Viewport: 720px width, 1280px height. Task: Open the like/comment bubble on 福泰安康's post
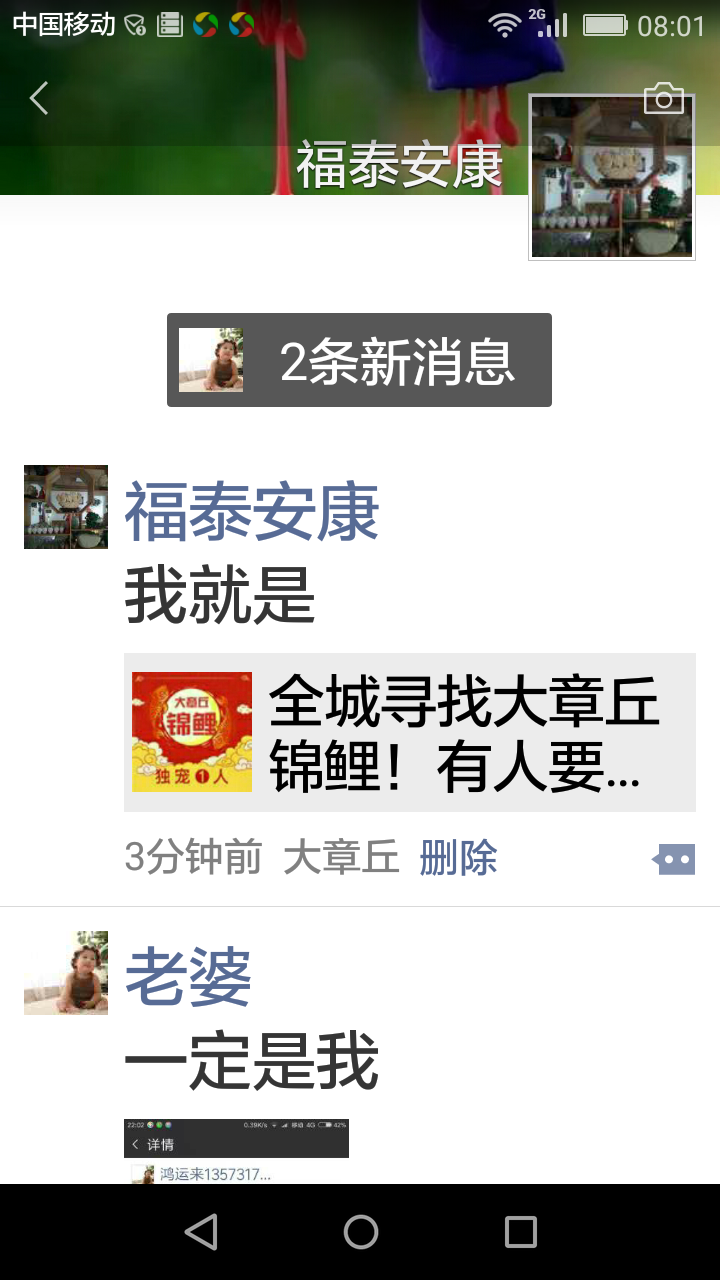(x=674, y=859)
